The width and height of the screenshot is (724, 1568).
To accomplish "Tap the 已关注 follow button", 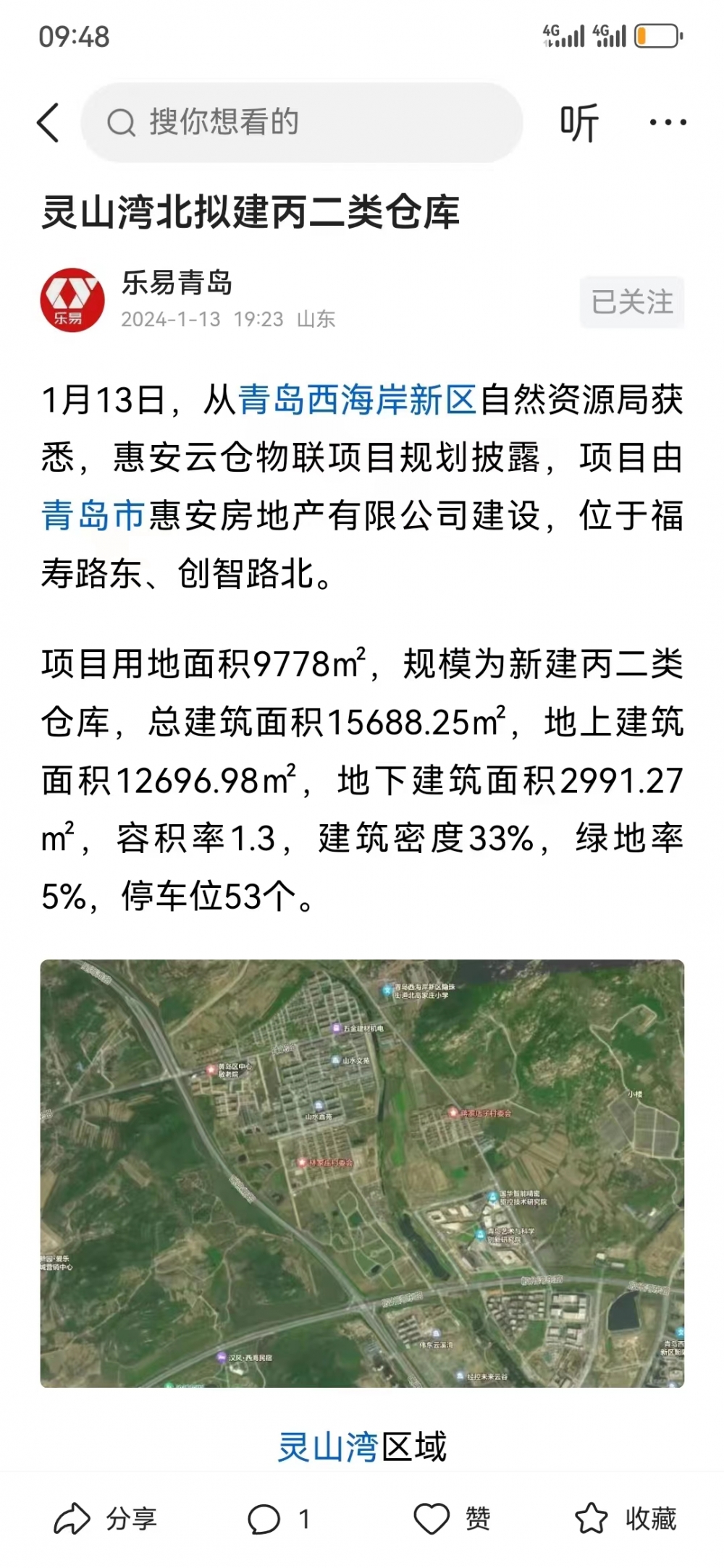I will point(632,302).
